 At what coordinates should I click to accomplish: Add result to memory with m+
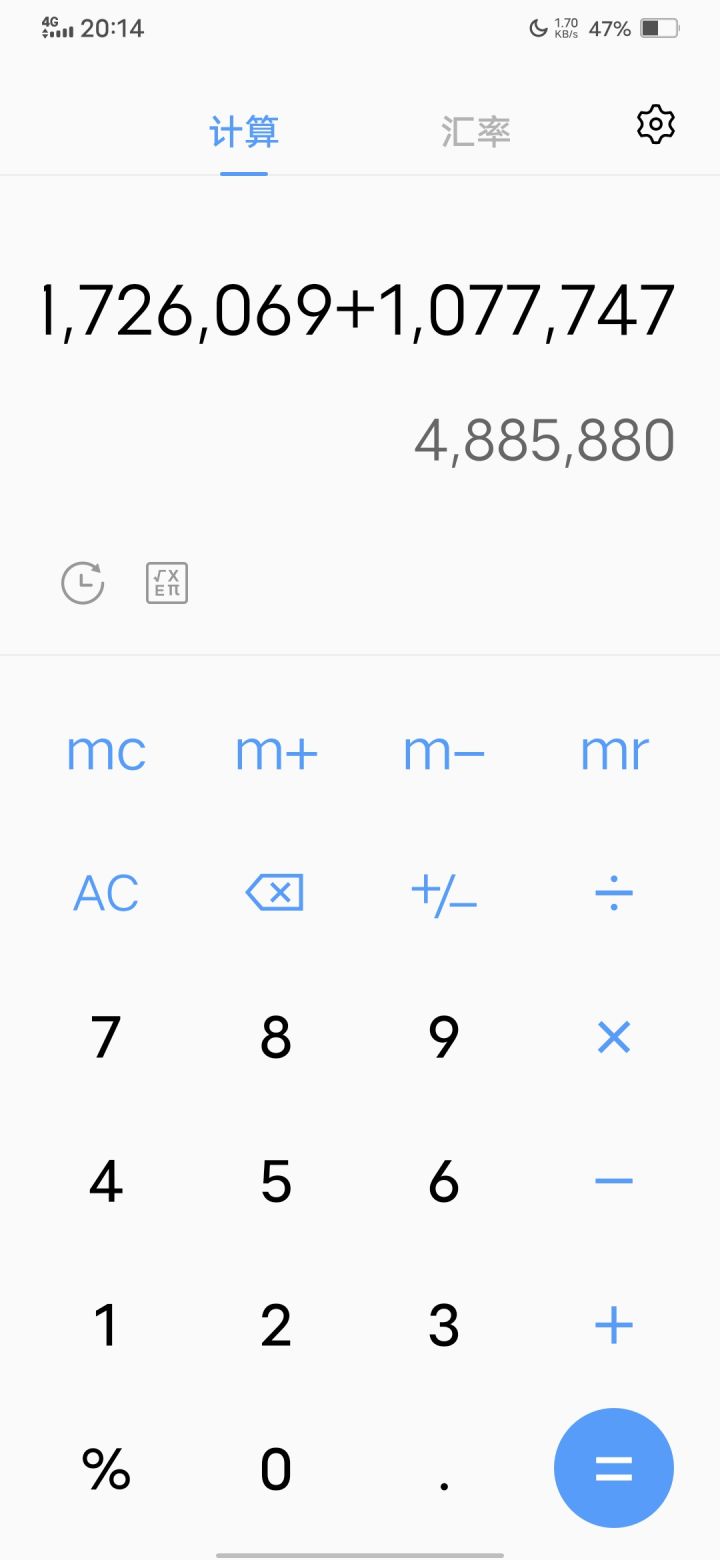coord(276,752)
